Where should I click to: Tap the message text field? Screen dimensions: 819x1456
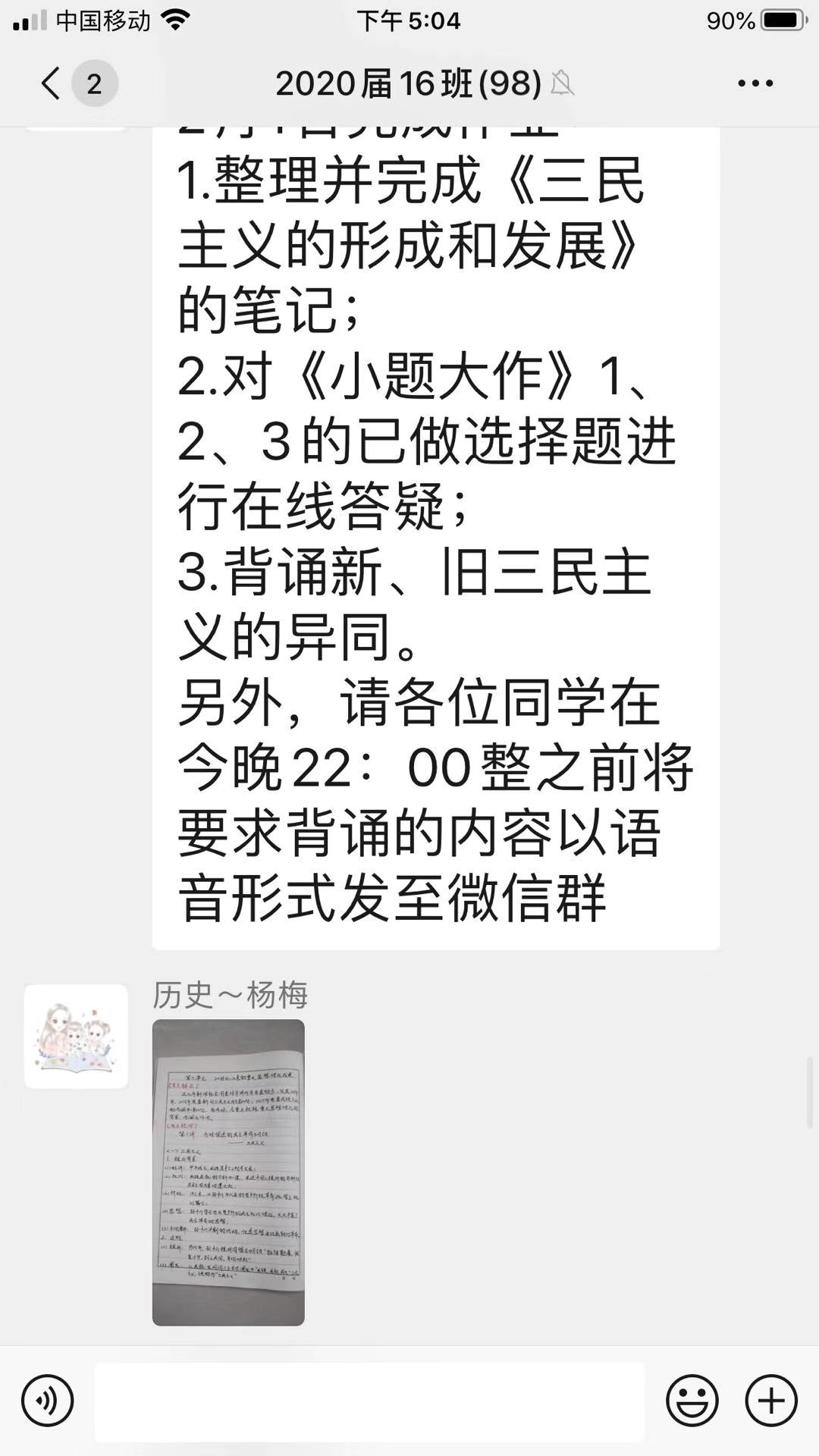point(369,1401)
